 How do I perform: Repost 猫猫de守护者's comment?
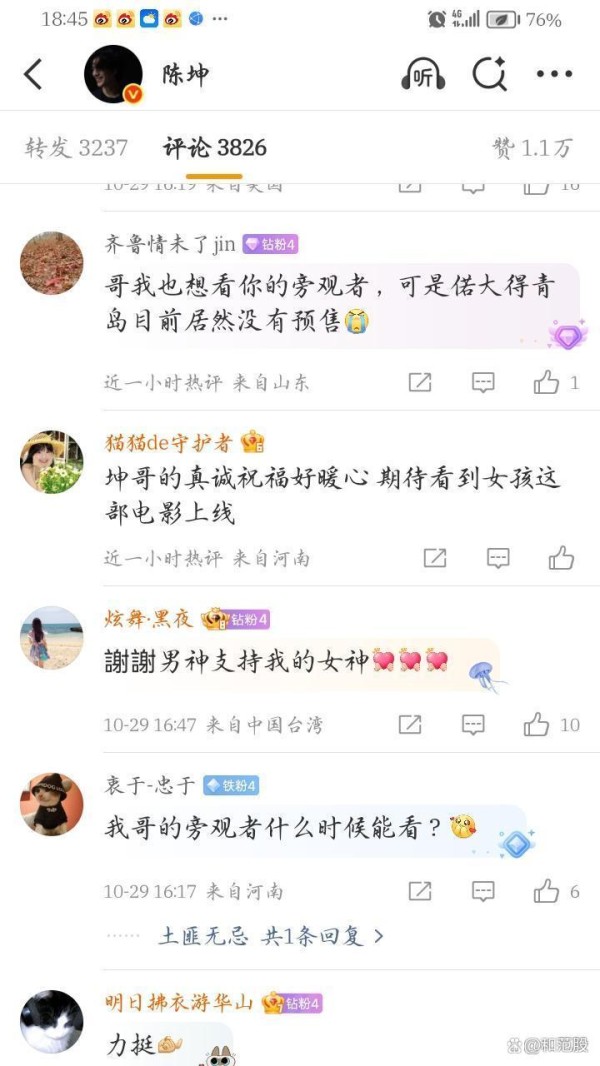click(x=435, y=558)
